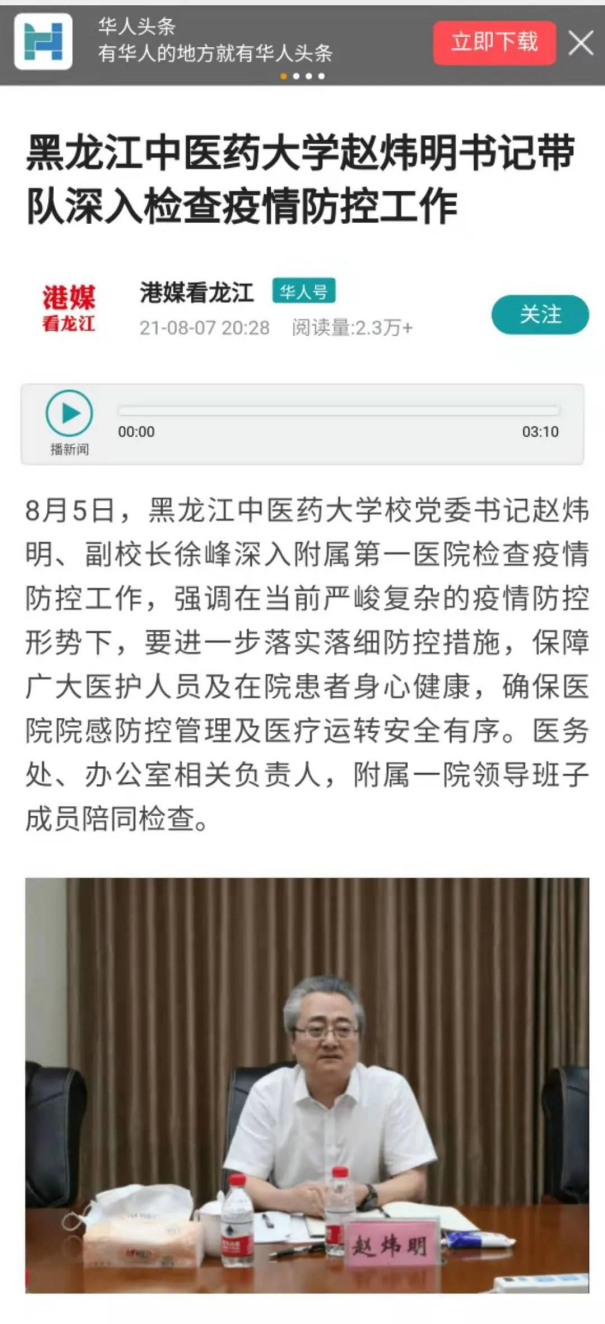This screenshot has width=605, height=1324.
Task: Play the news audio
Action: (x=69, y=413)
